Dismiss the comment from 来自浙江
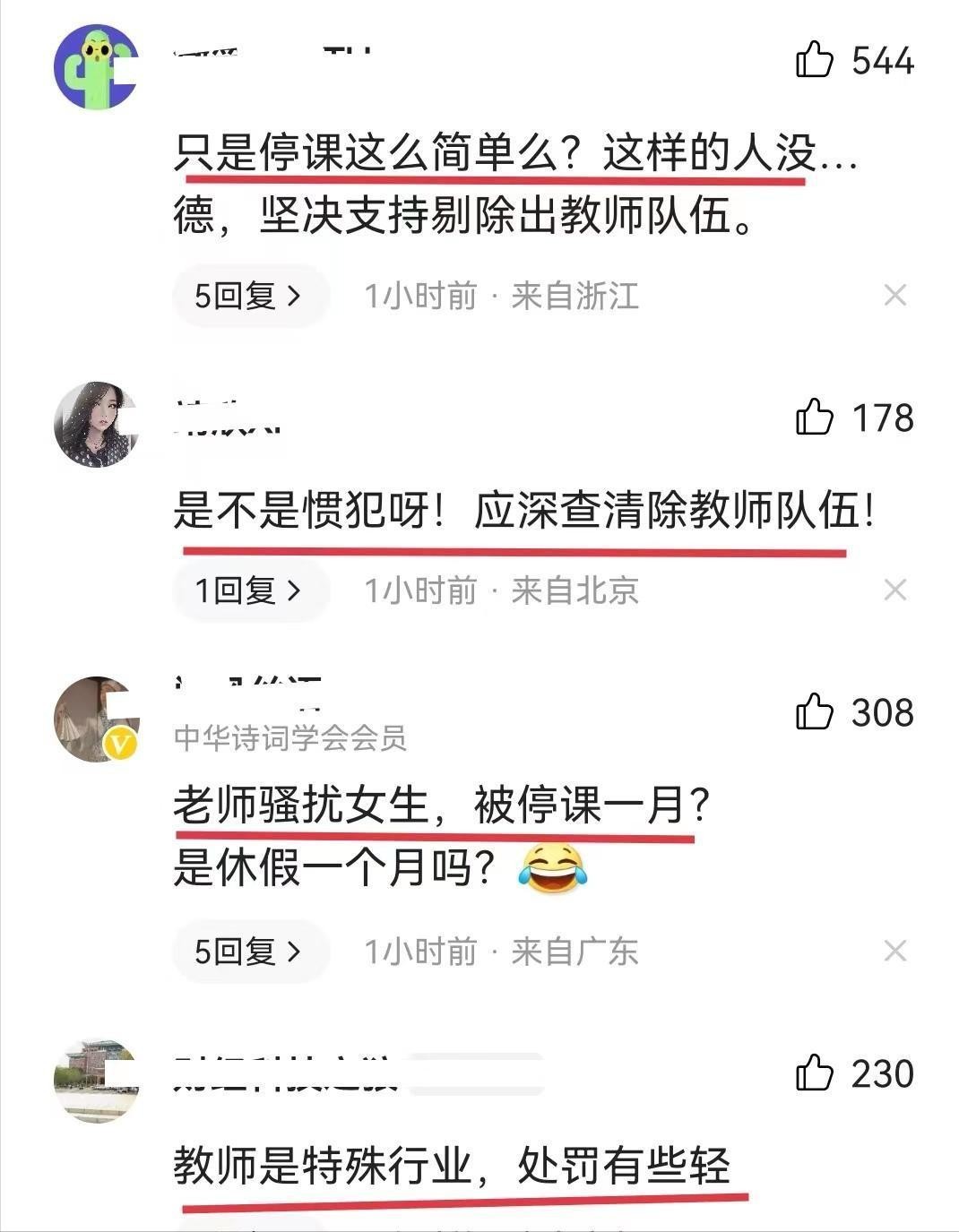This screenshot has width=959, height=1232. (x=894, y=296)
